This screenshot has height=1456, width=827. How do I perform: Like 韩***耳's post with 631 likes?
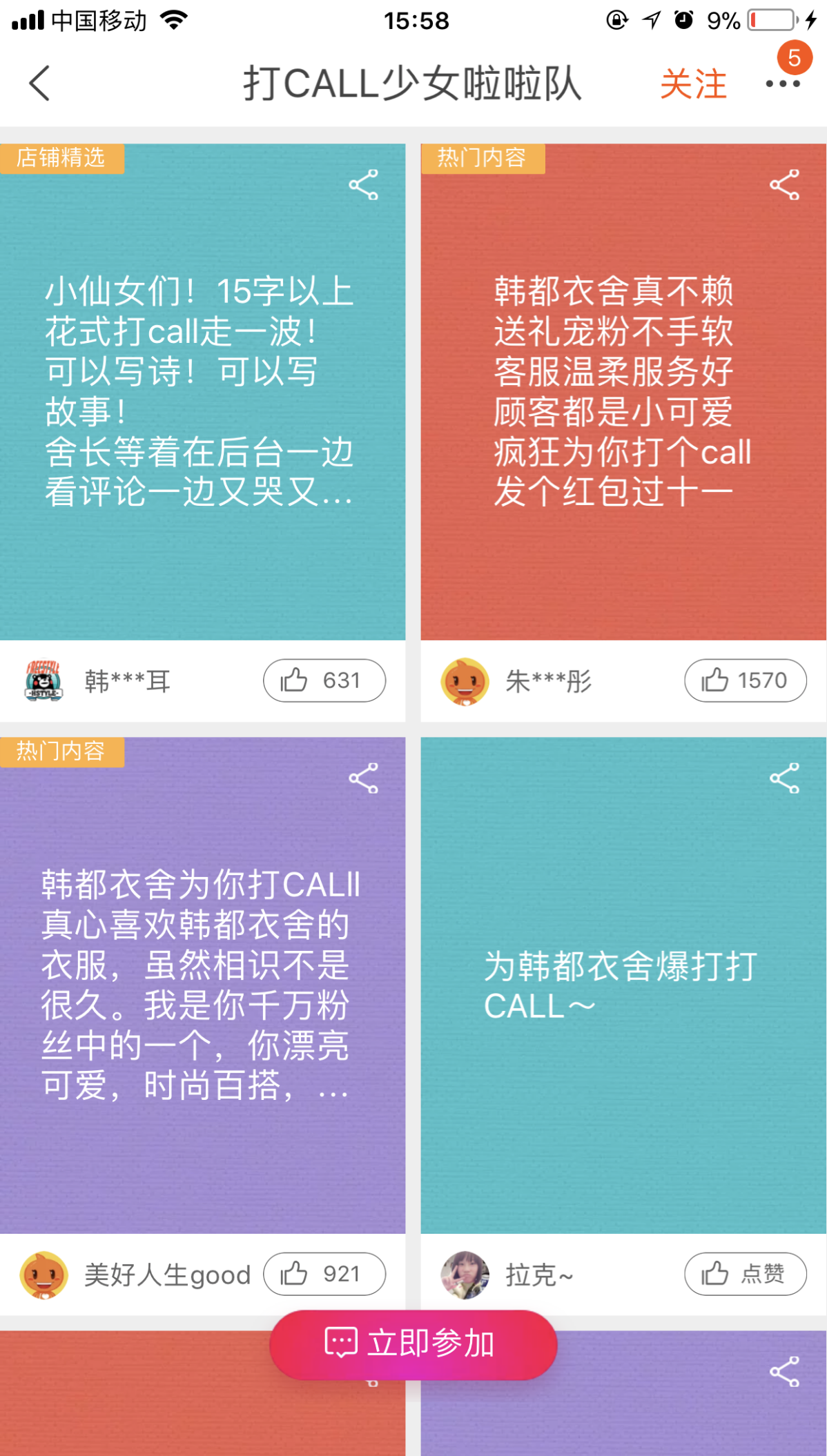point(323,680)
